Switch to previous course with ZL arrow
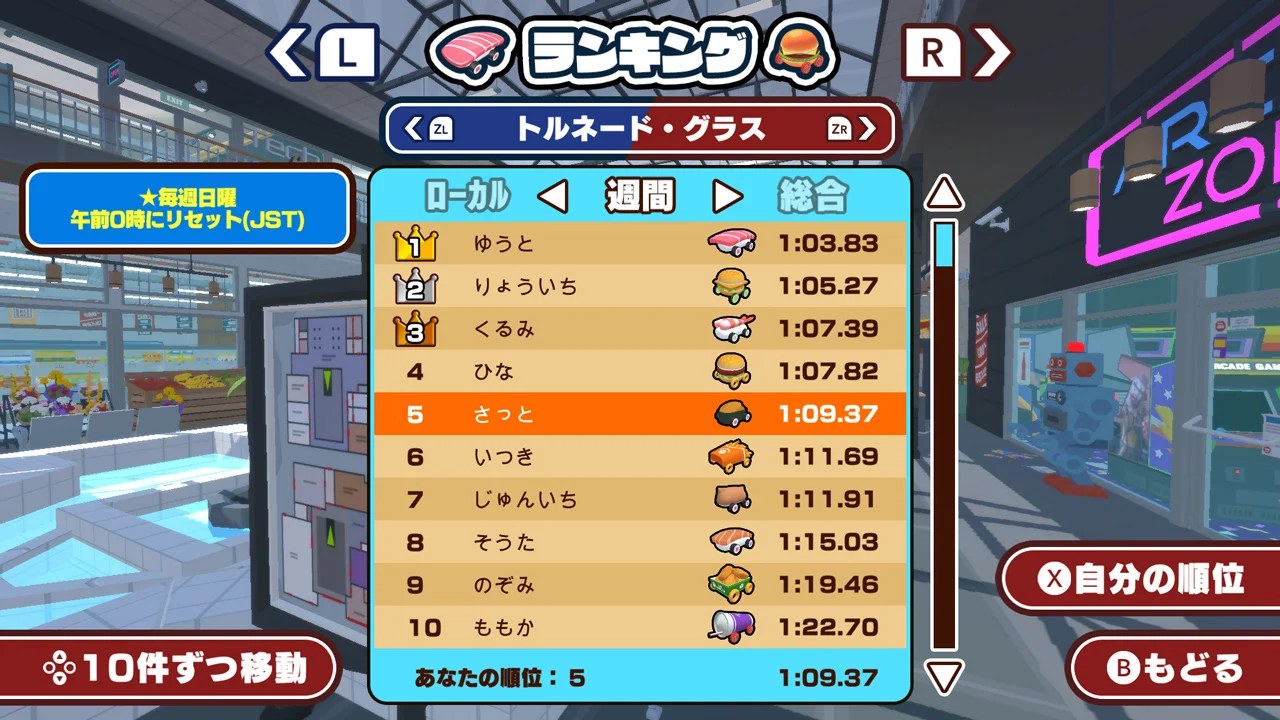 click(x=428, y=129)
